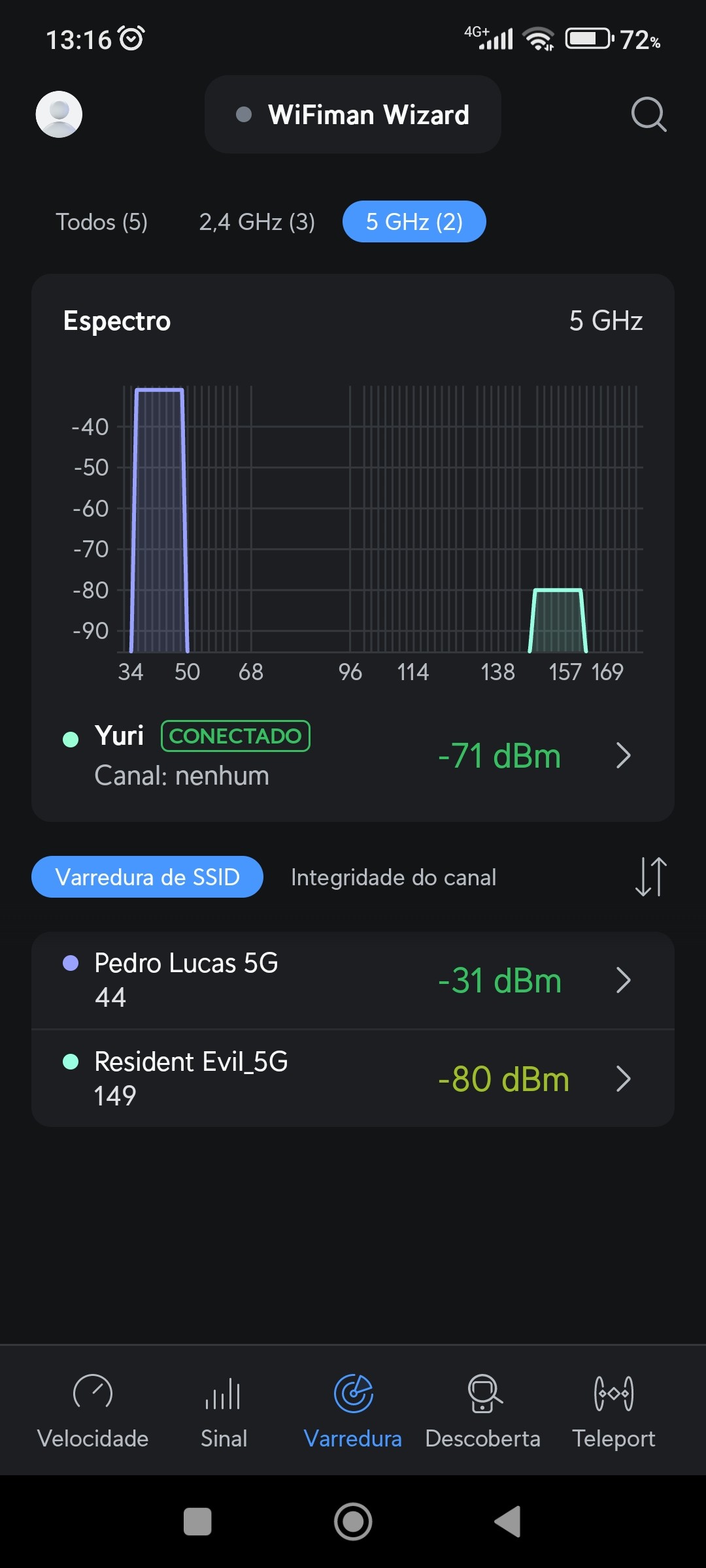Select the 5 GHz (2) filter
The image size is (706, 1568).
[414, 222]
